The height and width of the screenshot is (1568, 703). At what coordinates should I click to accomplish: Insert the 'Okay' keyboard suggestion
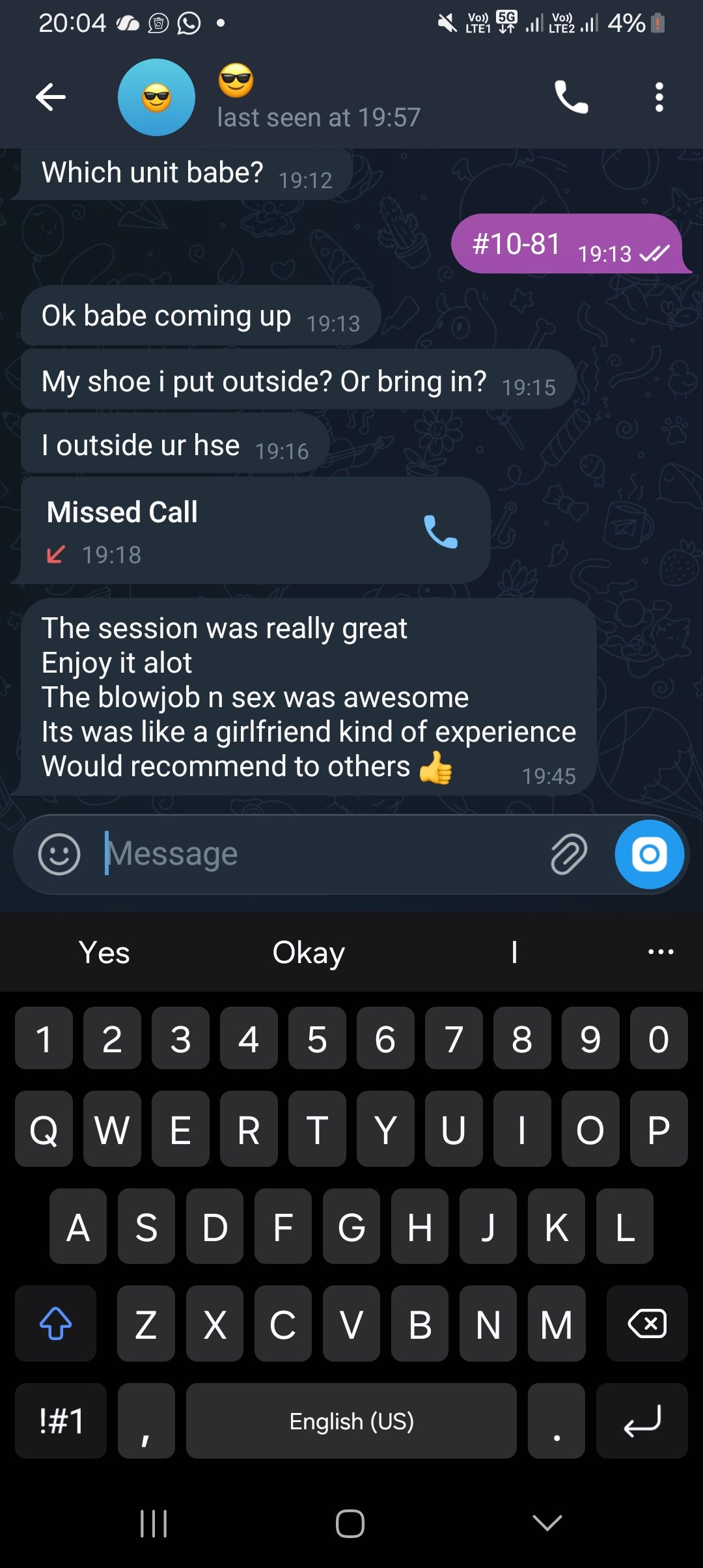point(309,953)
